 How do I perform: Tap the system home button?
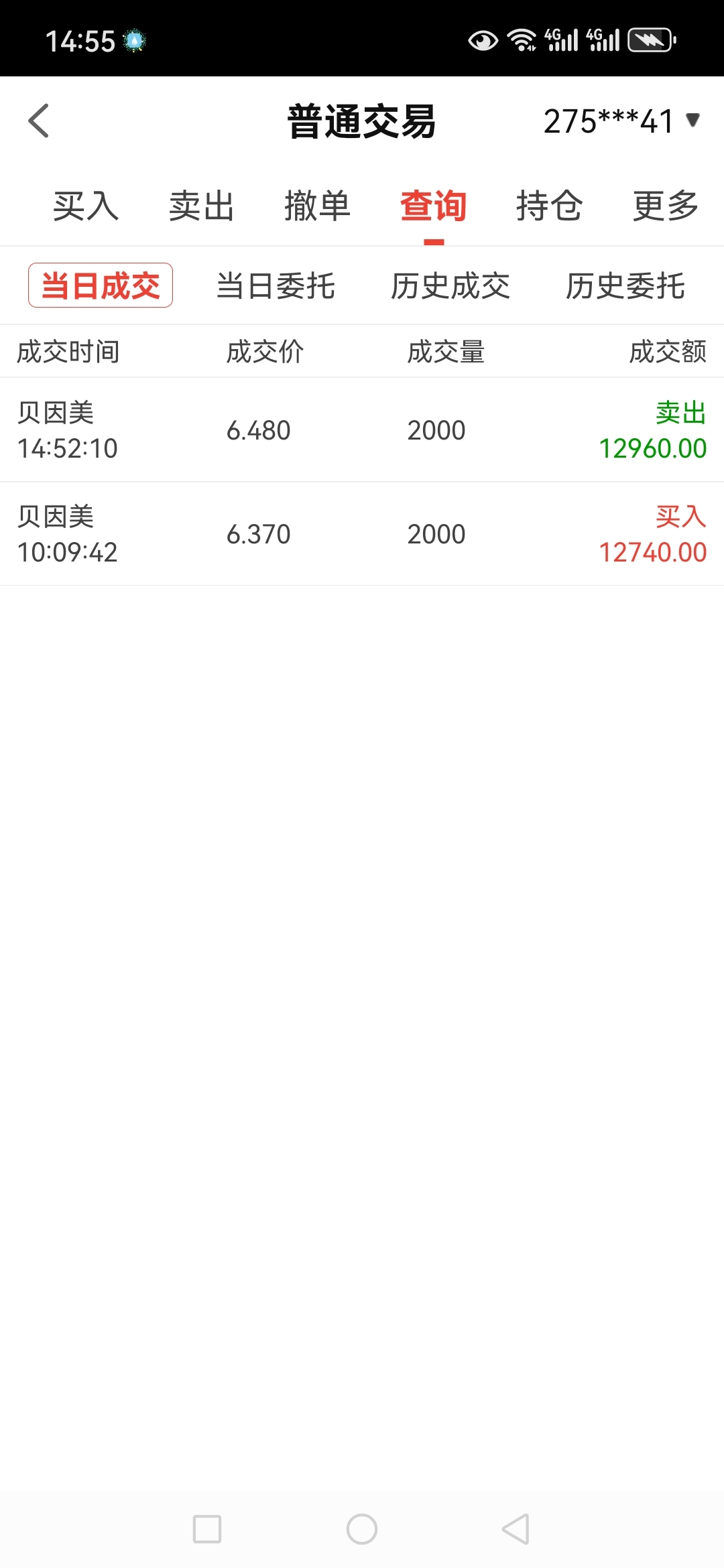click(x=362, y=1529)
